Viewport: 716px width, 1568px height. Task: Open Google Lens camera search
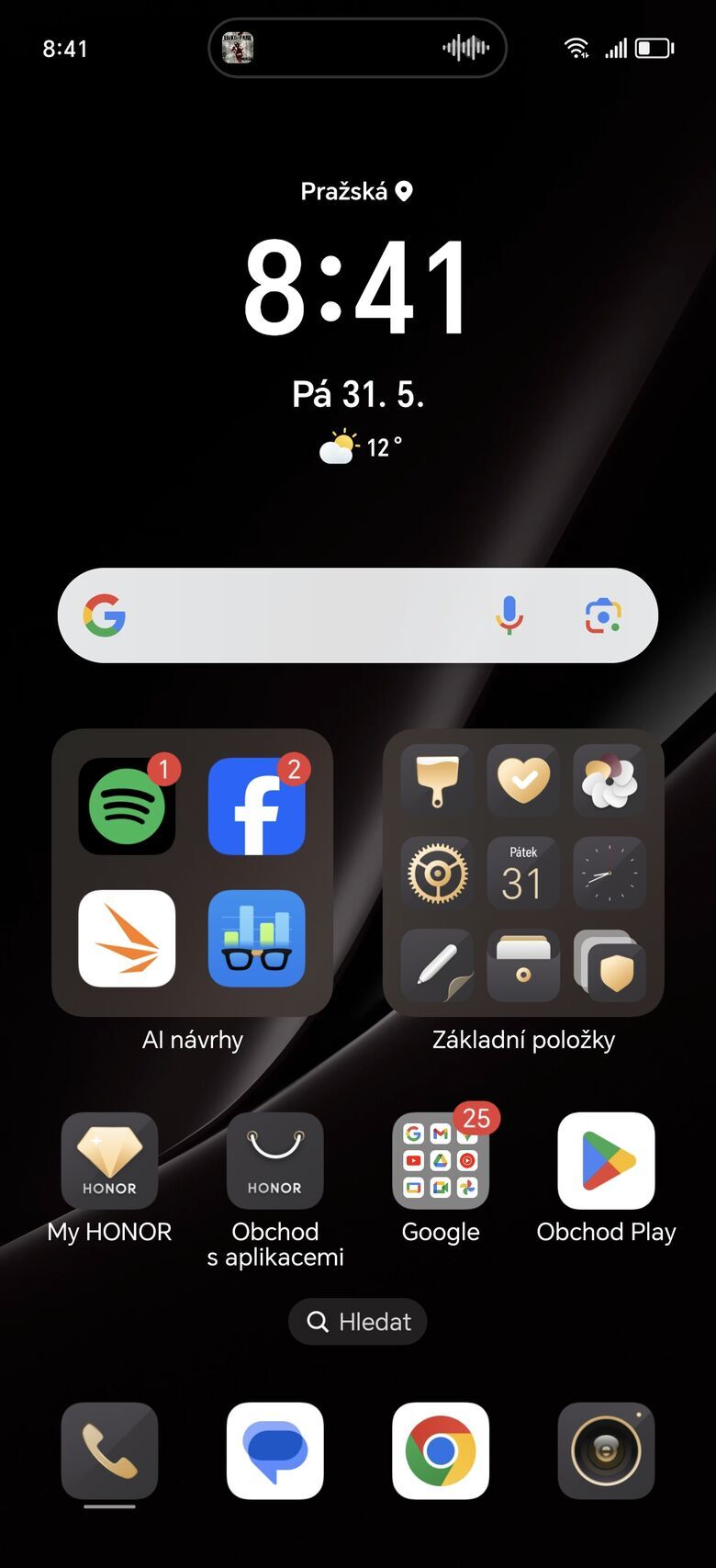click(603, 615)
